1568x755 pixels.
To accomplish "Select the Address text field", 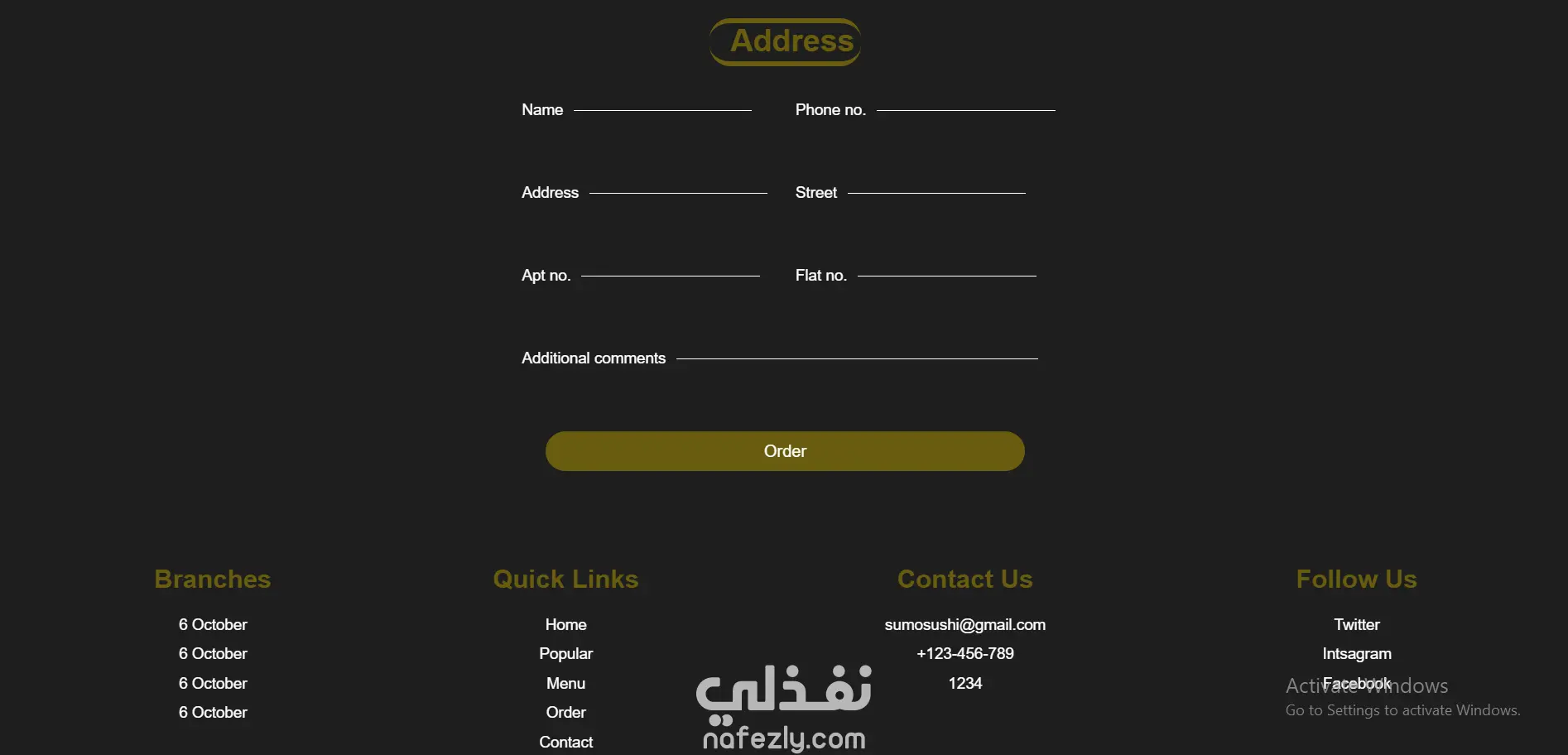I will click(678, 188).
